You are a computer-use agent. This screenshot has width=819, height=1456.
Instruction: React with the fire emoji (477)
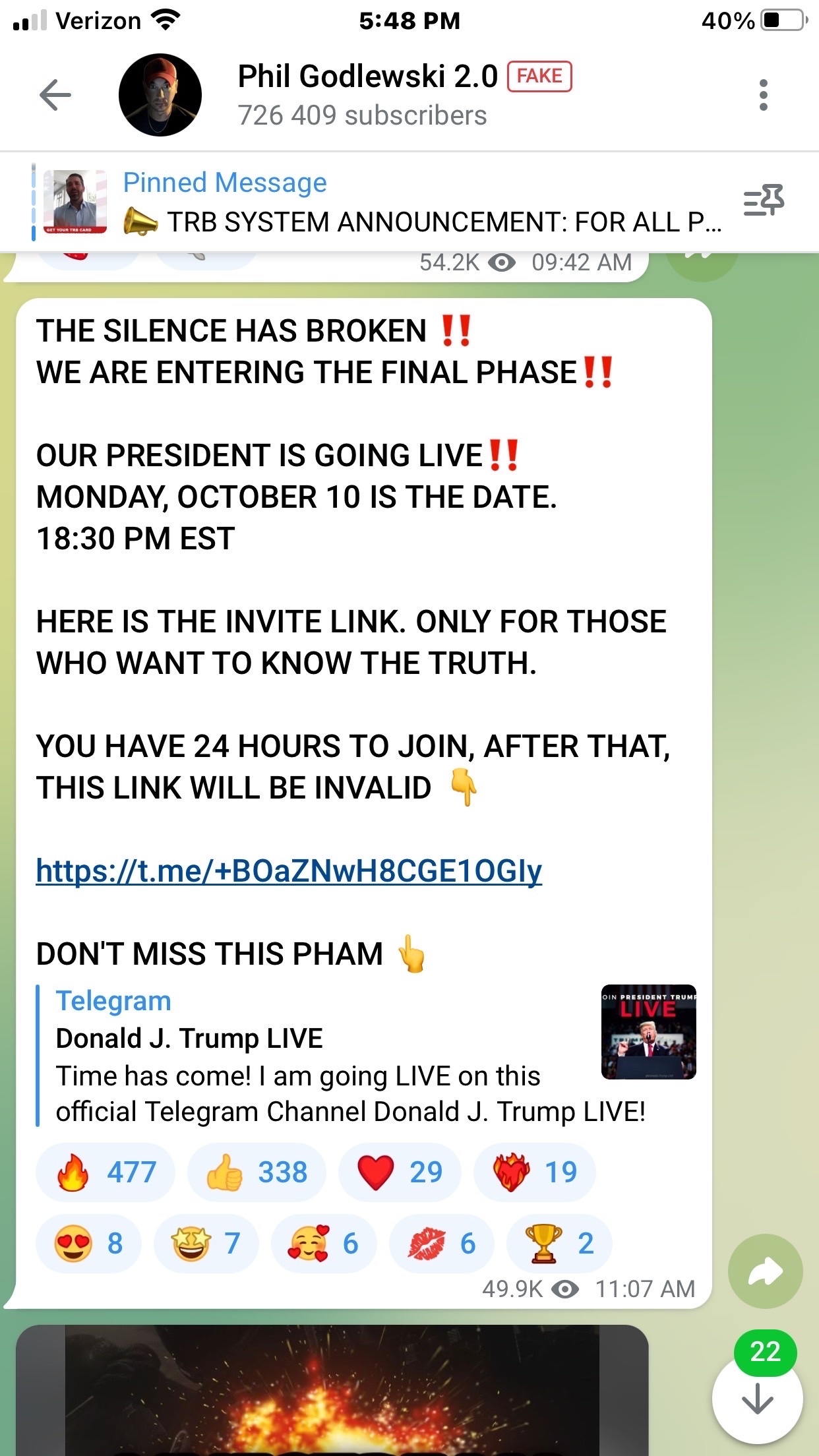click(x=106, y=1172)
